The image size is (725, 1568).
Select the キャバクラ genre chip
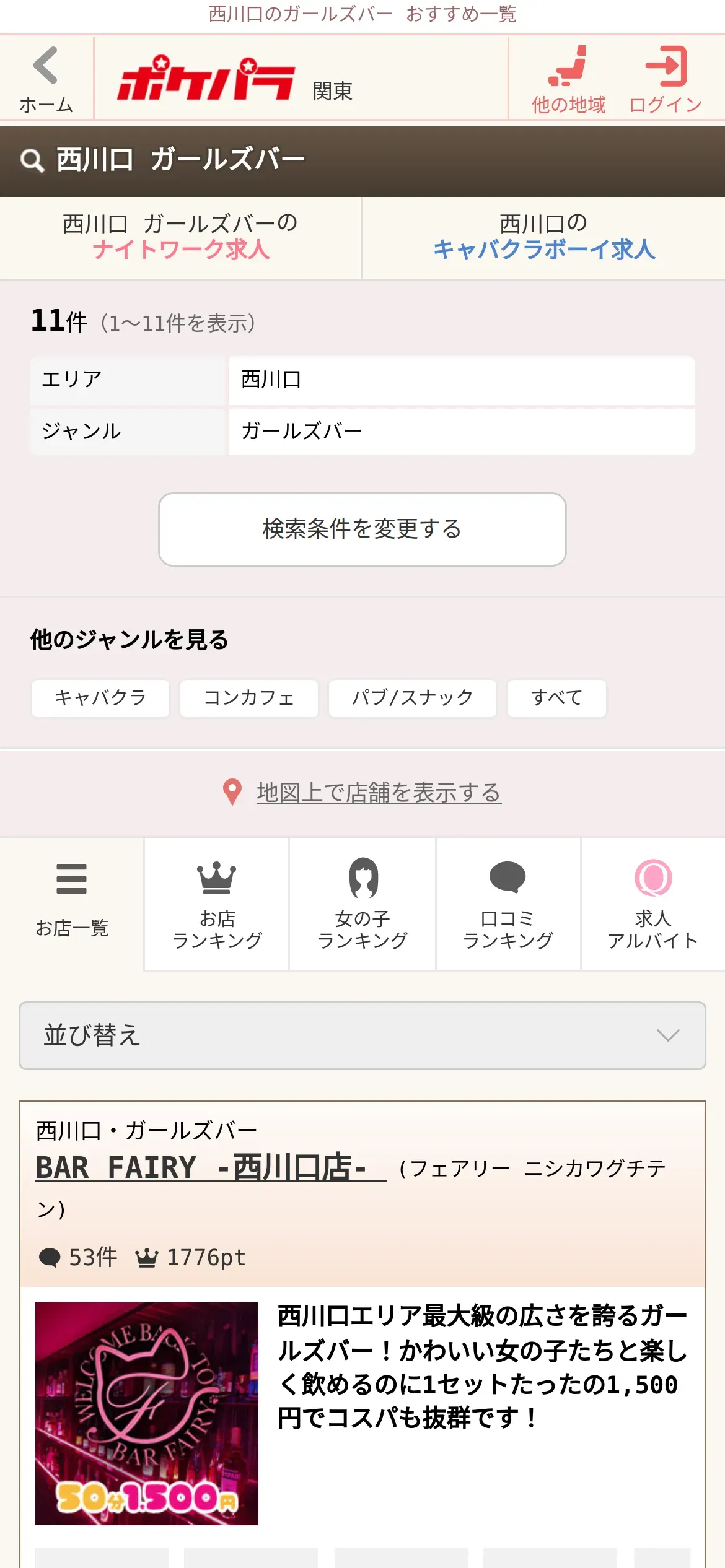[x=100, y=698]
